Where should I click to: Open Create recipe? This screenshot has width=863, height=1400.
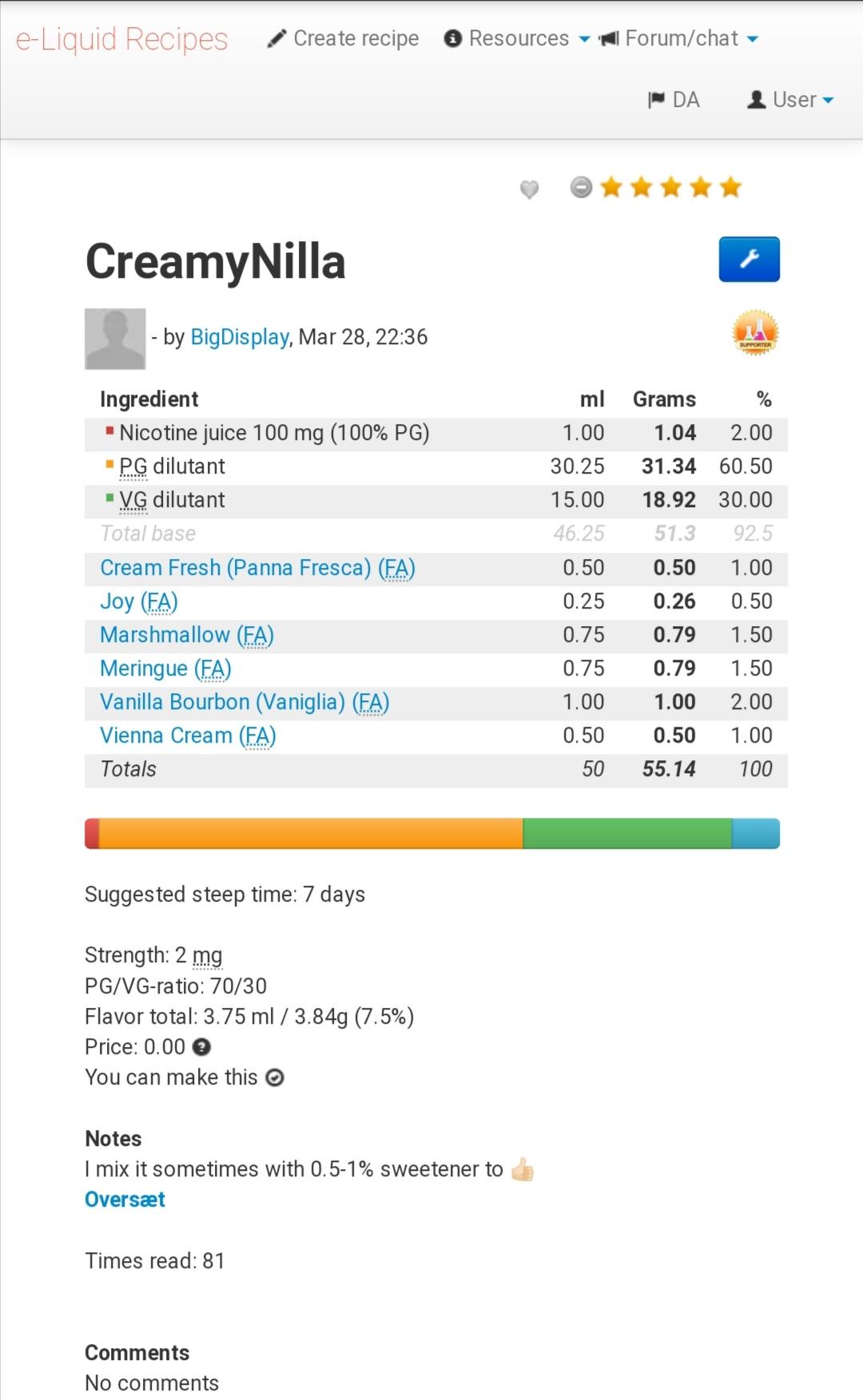coord(344,38)
